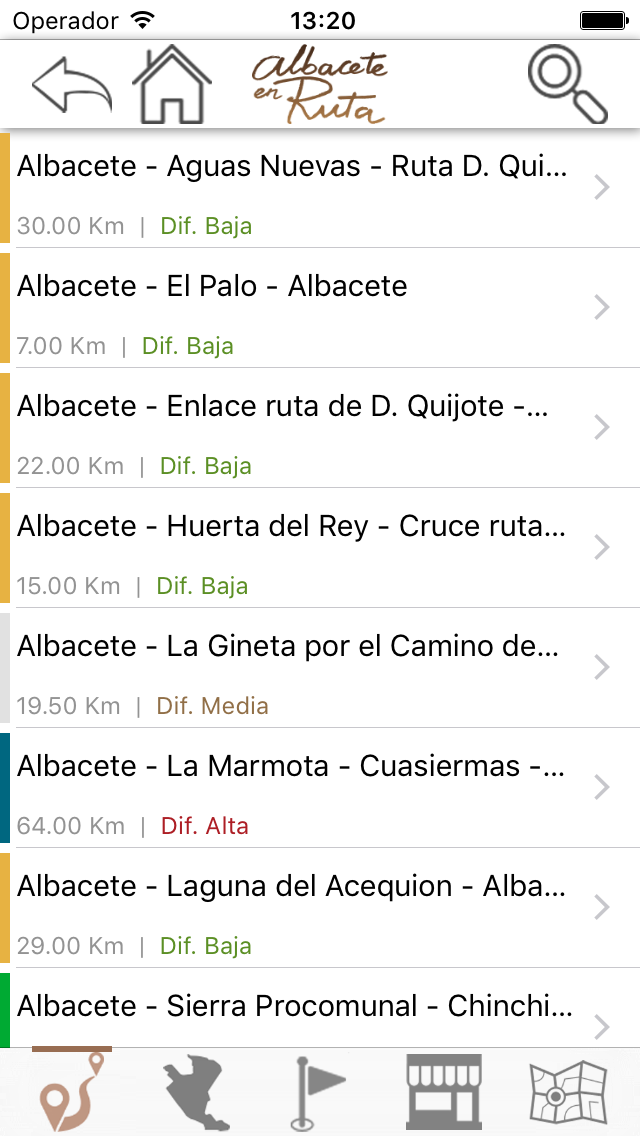Open the La Marmota - Cuasiermas route
Viewport: 640px width, 1136px height.
coord(320,789)
